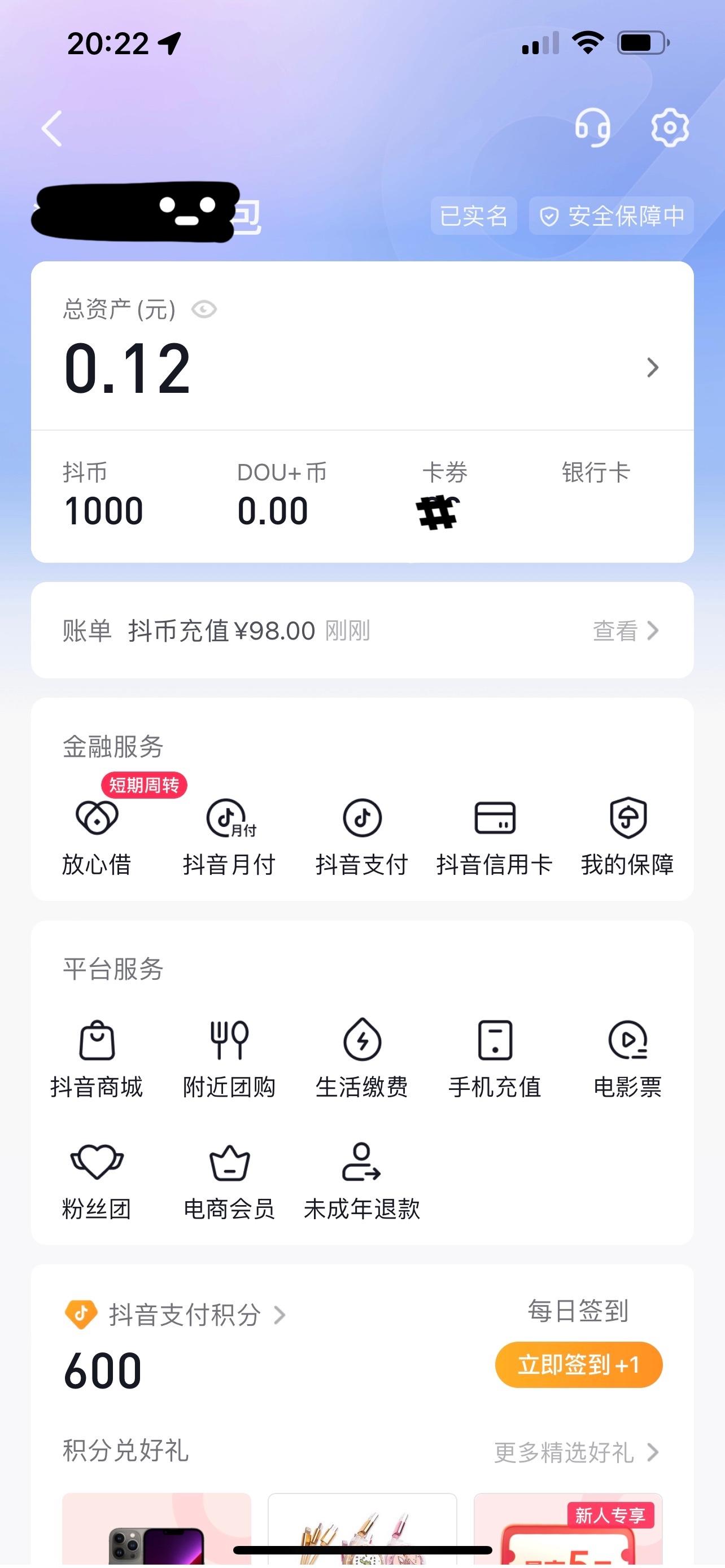
Task: Open customer service headset icon
Action: [592, 127]
